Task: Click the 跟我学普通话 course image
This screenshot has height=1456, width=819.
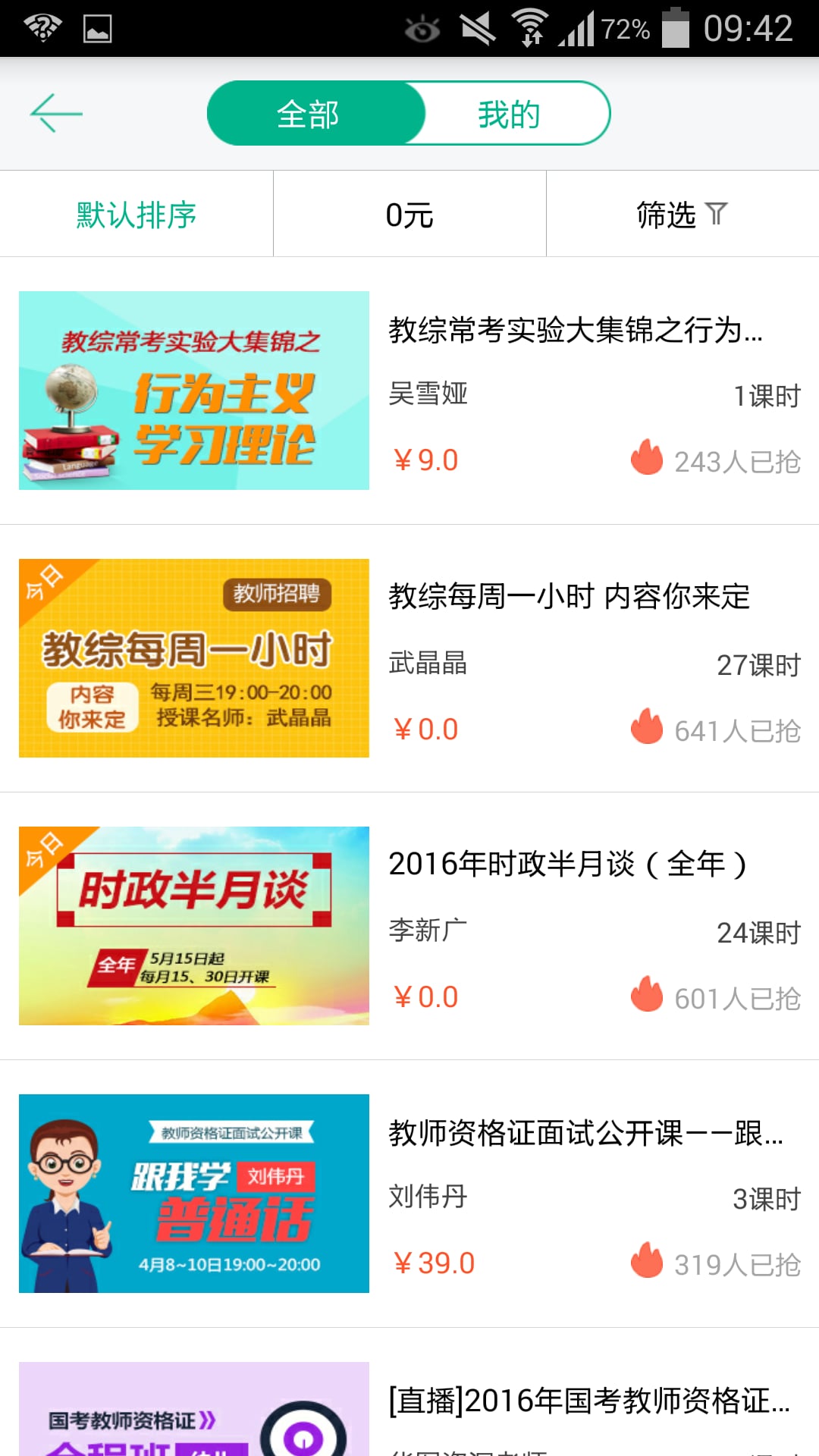Action: tap(193, 1194)
